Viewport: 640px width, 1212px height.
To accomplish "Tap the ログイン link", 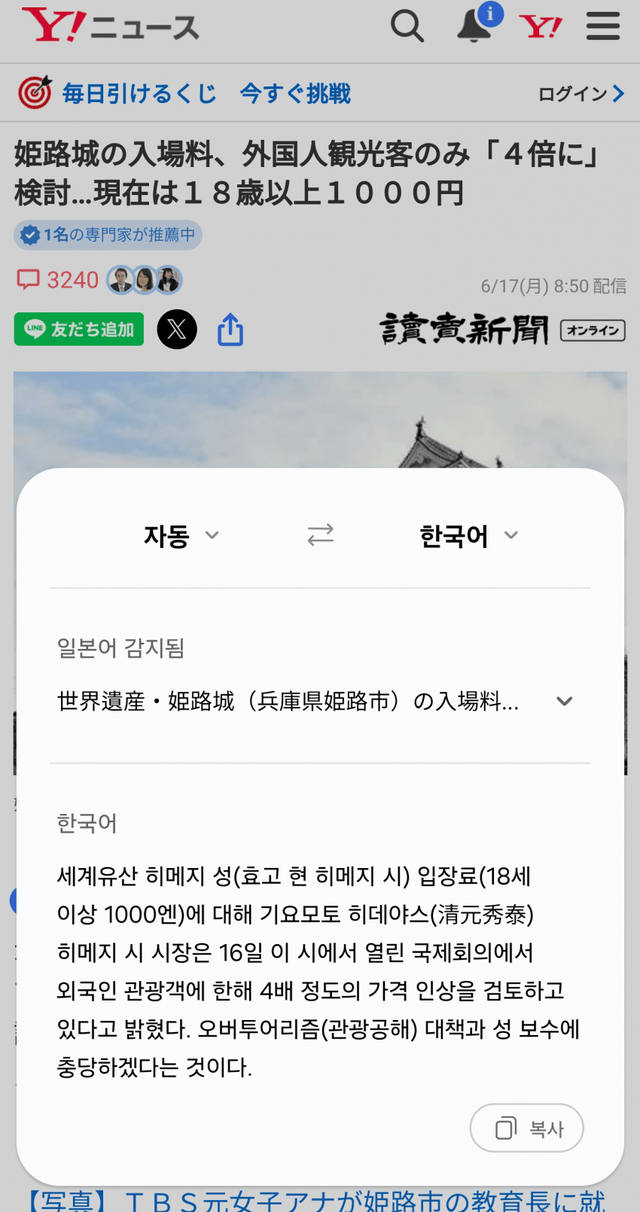I will coord(581,94).
